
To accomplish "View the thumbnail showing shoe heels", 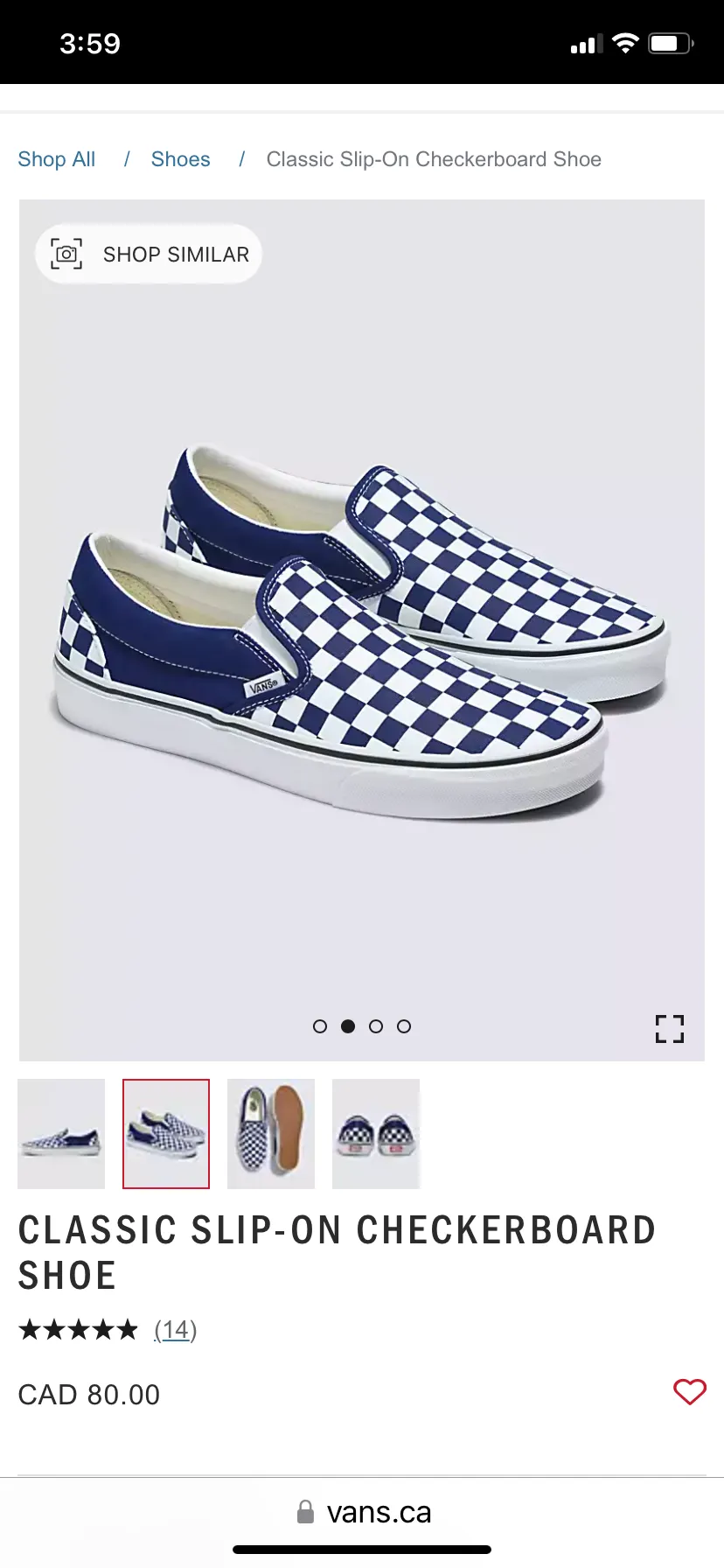I will pyautogui.click(x=376, y=1134).
